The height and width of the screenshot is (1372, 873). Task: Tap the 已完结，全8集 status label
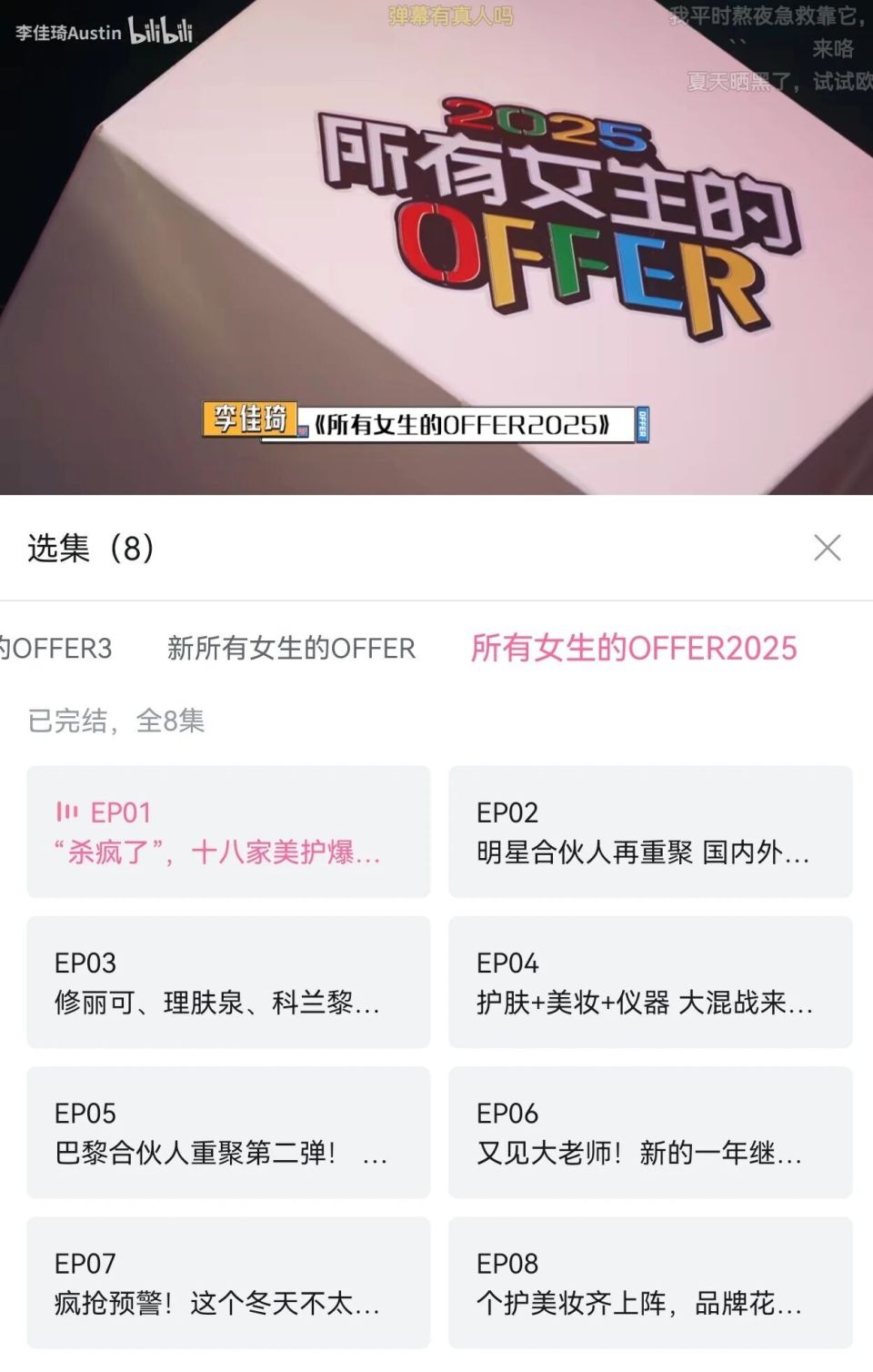[x=116, y=722]
